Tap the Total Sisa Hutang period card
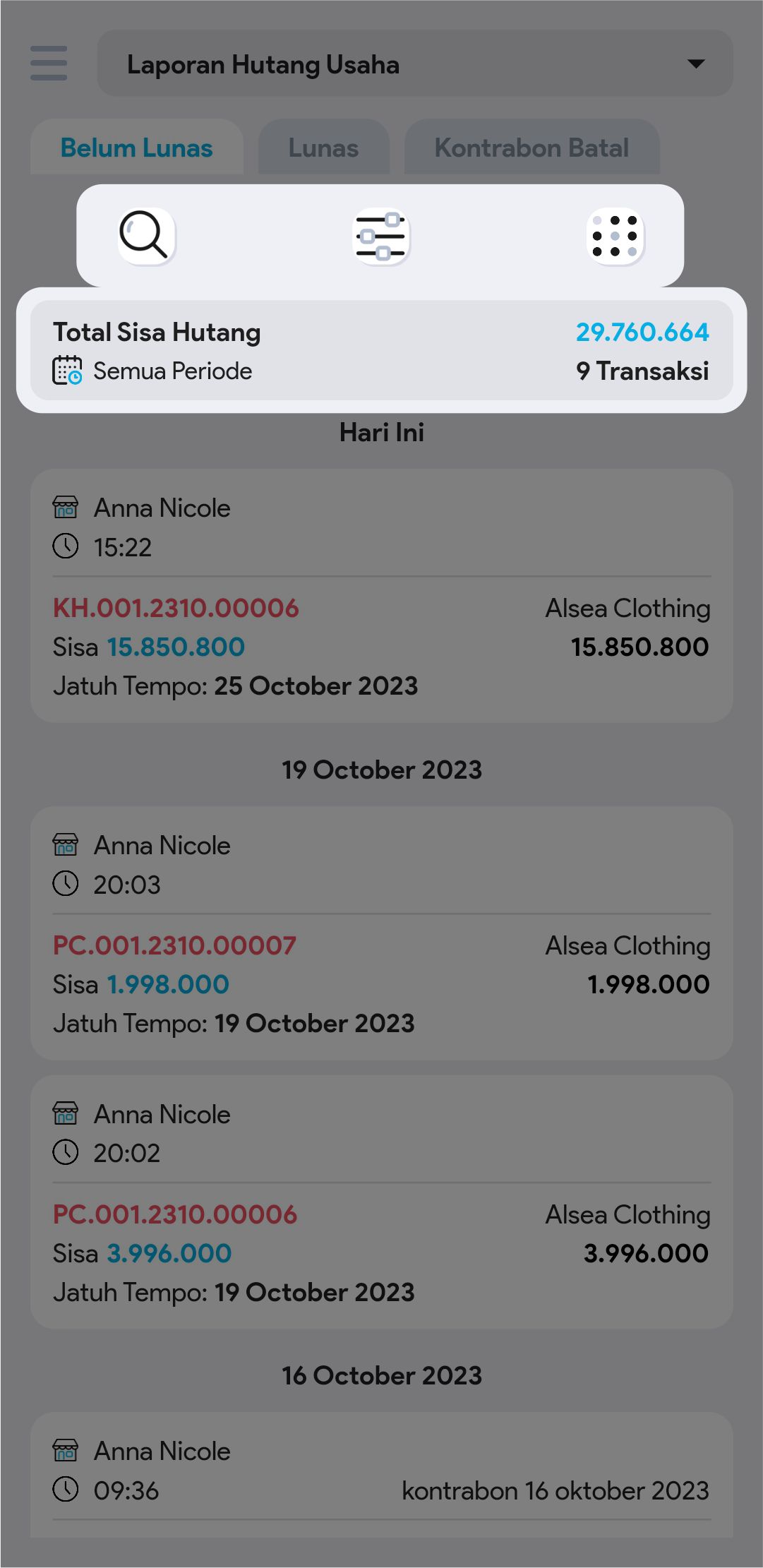 (381, 351)
